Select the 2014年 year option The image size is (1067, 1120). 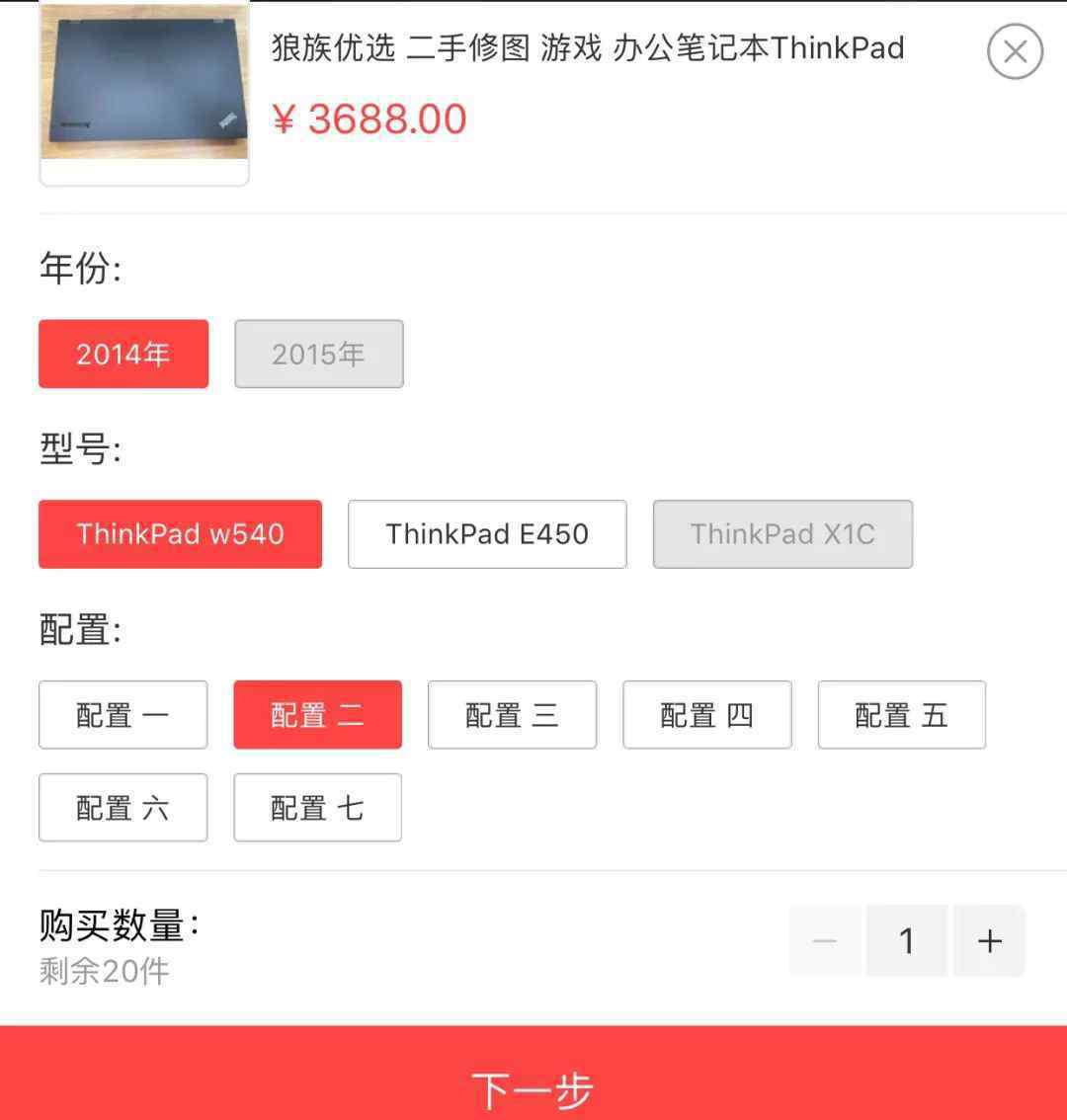click(123, 354)
